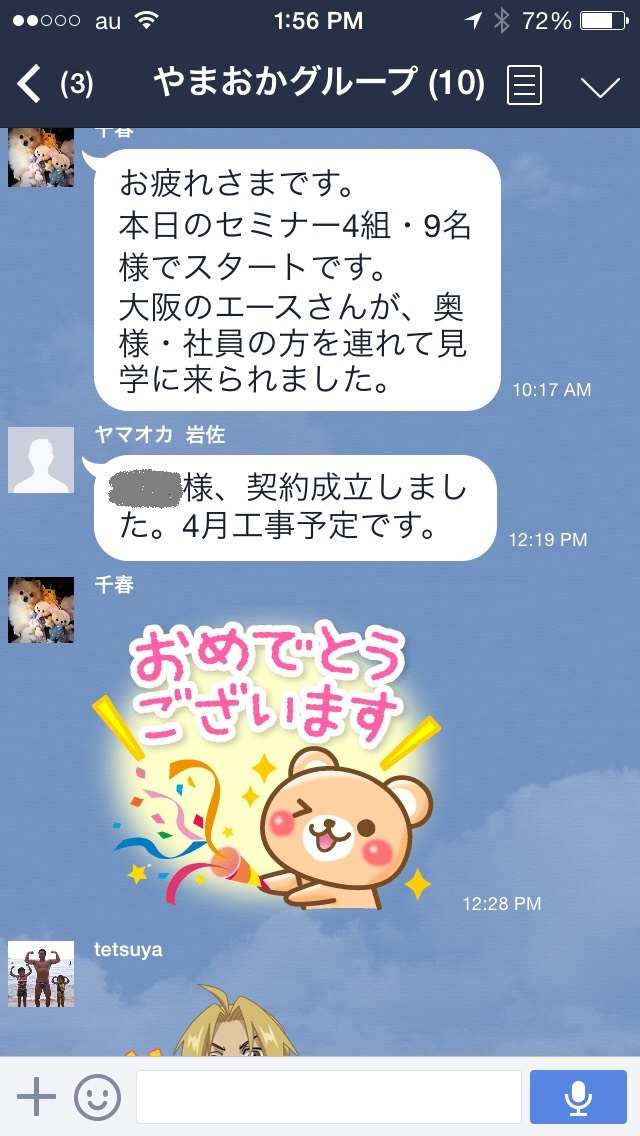Open ヤマオカ 岩佐's profile avatar
Viewport: 640px width, 1136px height.
(41, 460)
